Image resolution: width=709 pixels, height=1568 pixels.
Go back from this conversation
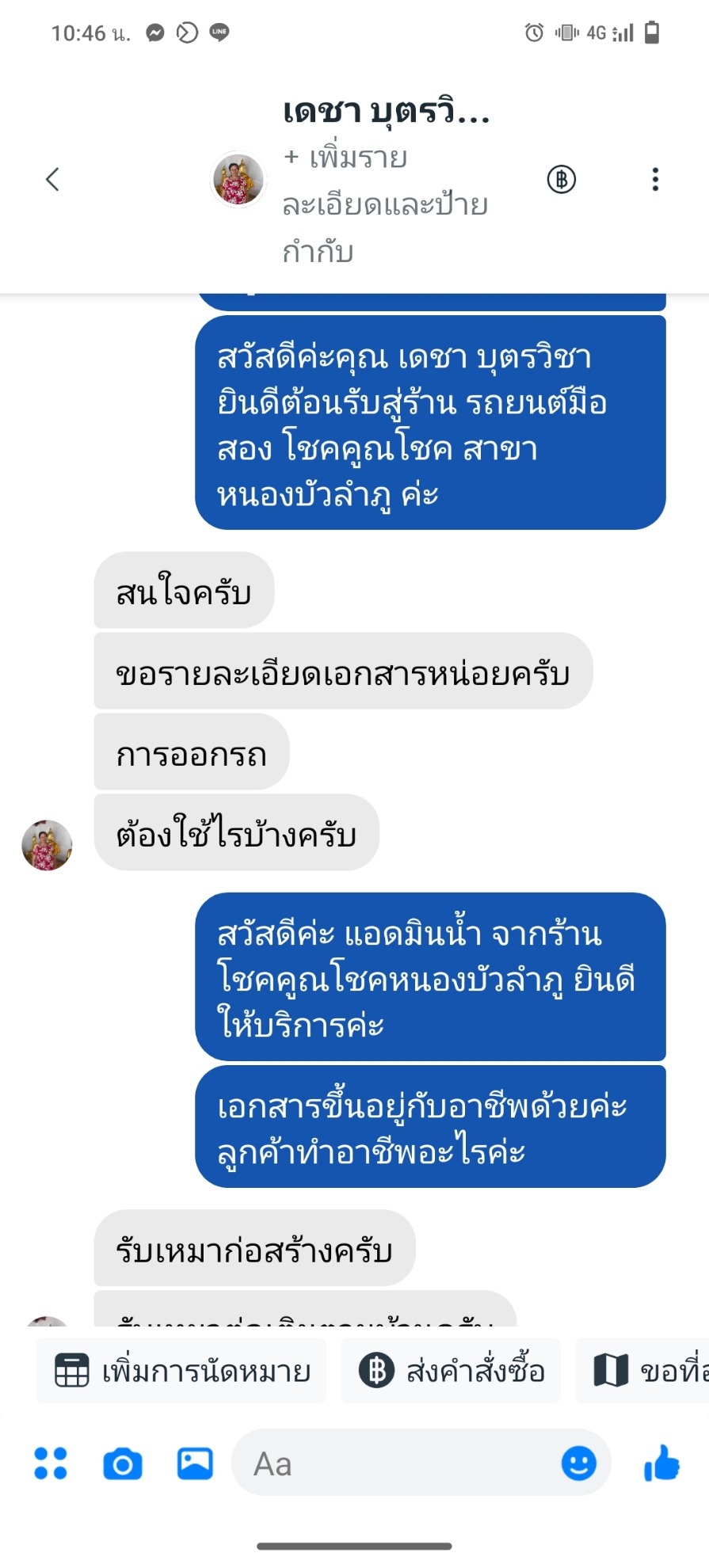(52, 180)
